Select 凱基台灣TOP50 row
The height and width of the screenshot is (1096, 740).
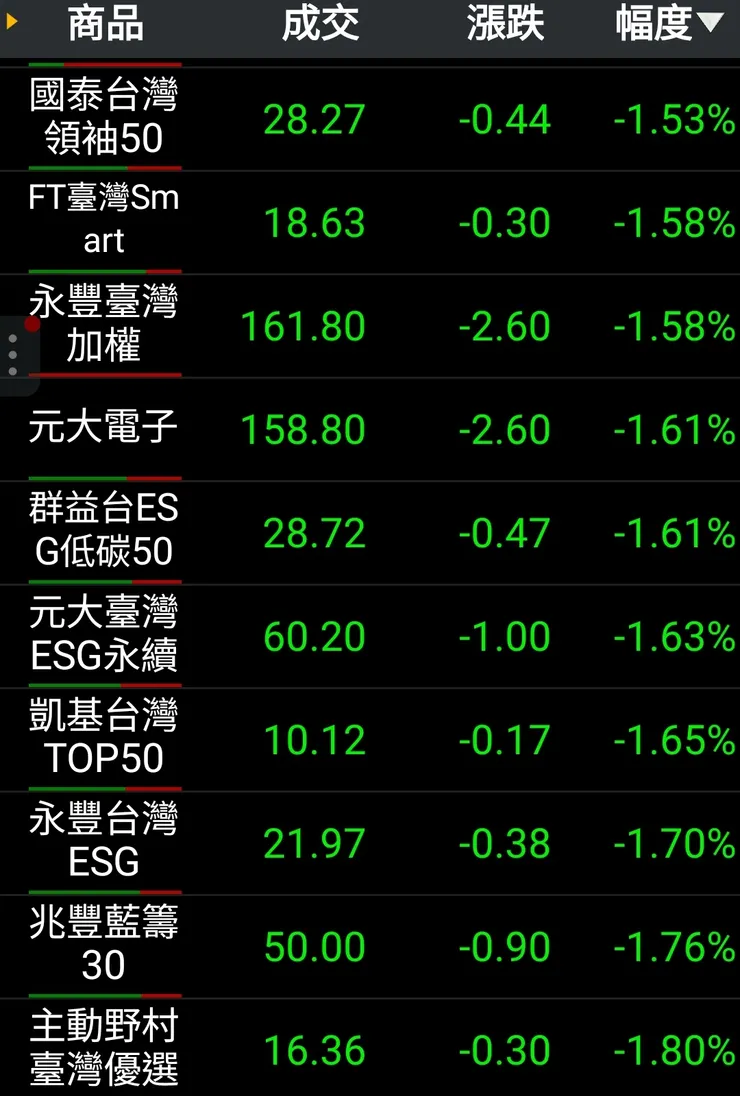coord(104,739)
